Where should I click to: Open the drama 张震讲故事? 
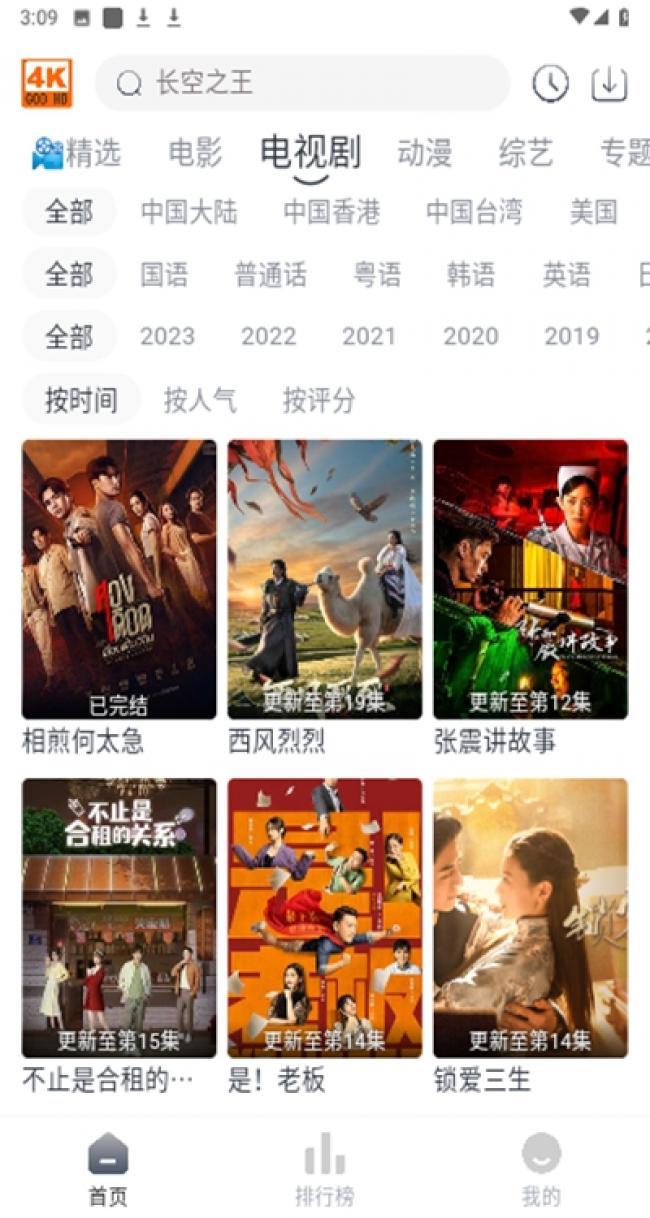tap(531, 598)
